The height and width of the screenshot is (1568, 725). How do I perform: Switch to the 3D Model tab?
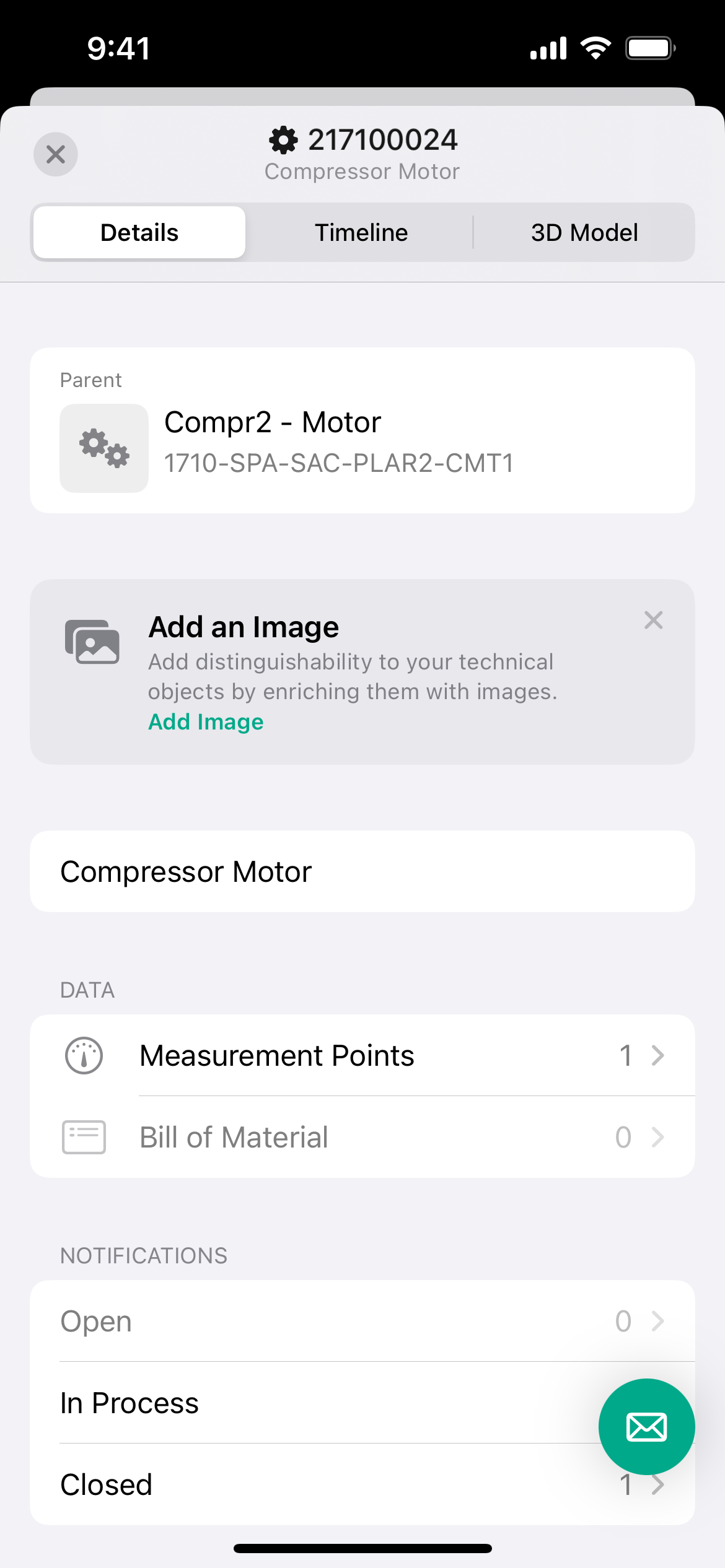click(x=584, y=232)
